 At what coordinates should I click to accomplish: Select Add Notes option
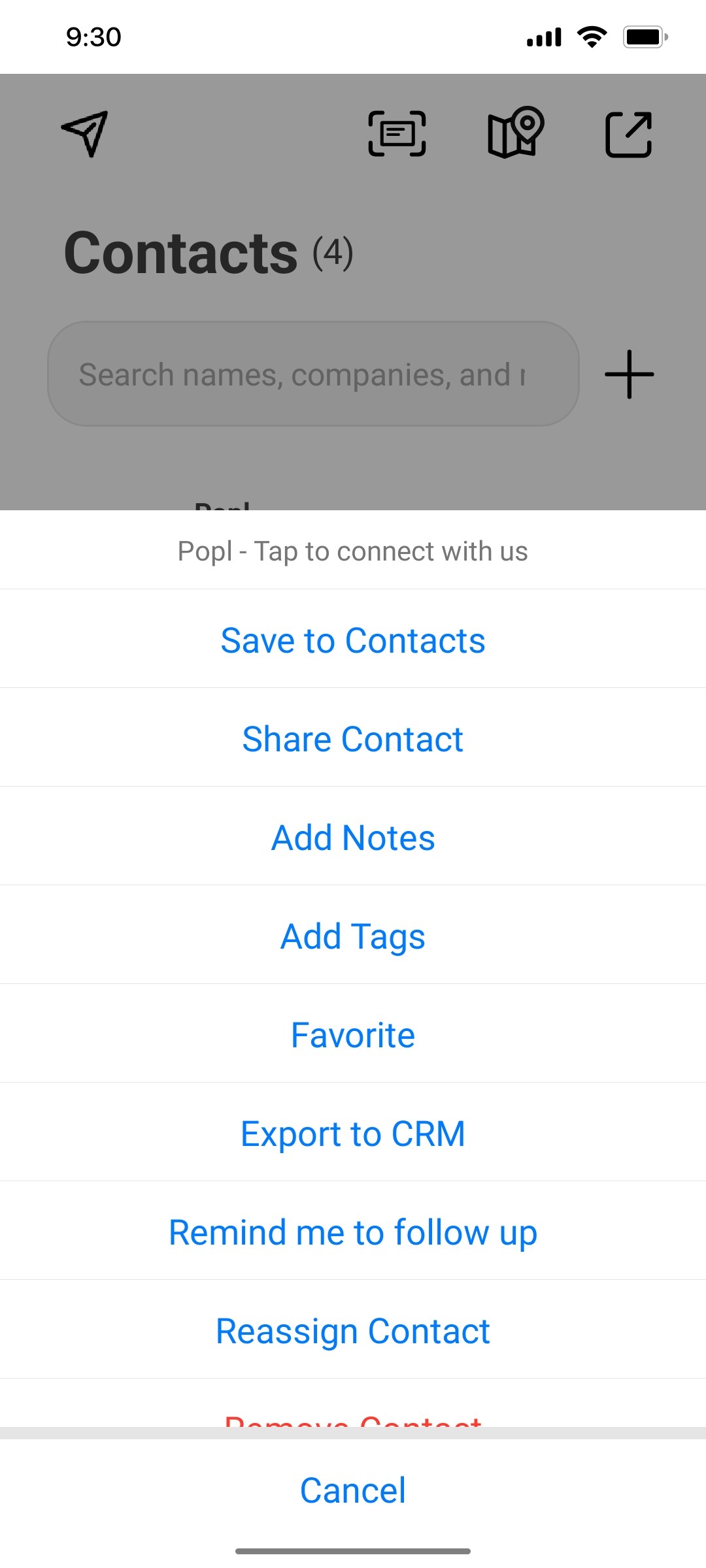353,837
